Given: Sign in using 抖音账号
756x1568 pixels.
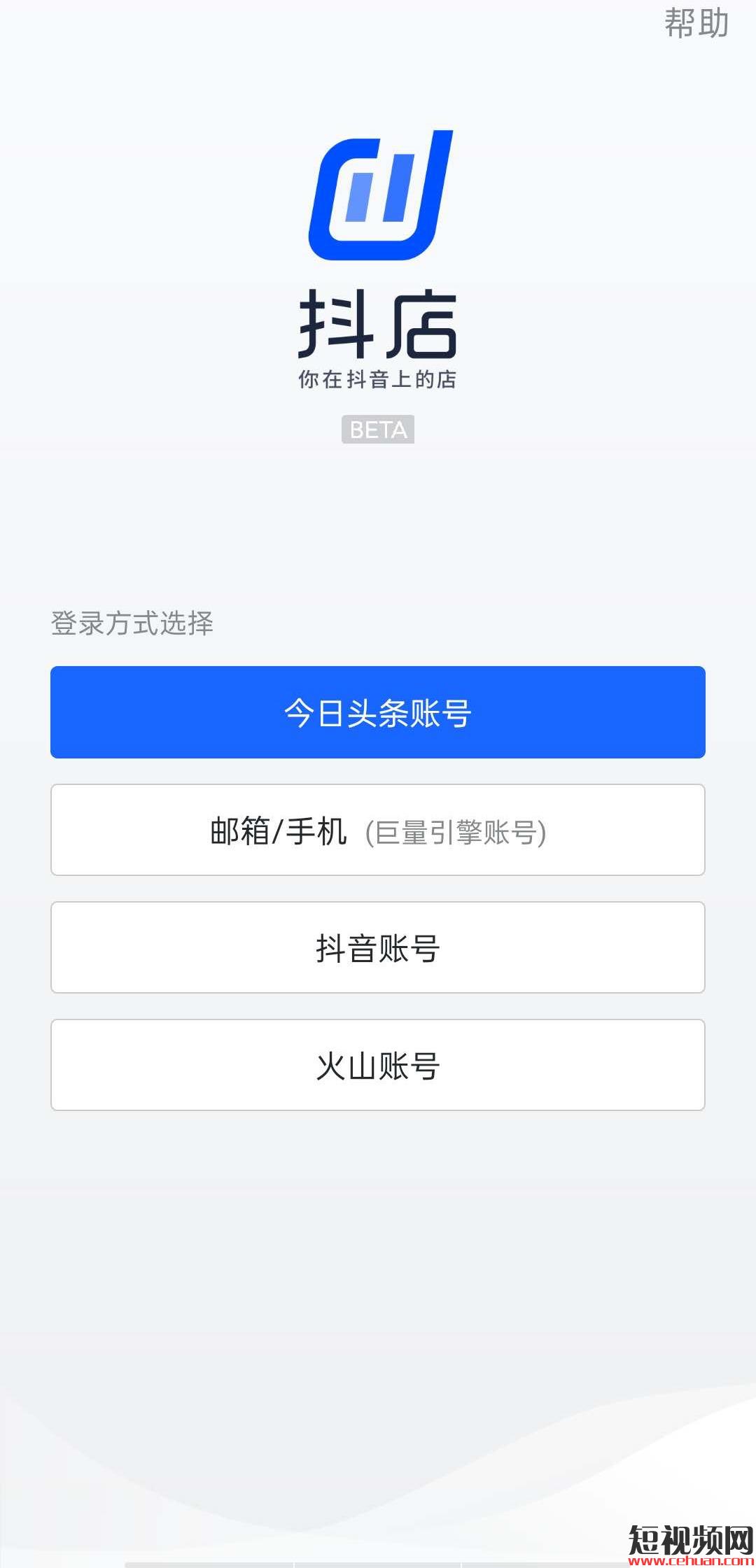Looking at the screenshot, I should (x=378, y=948).
